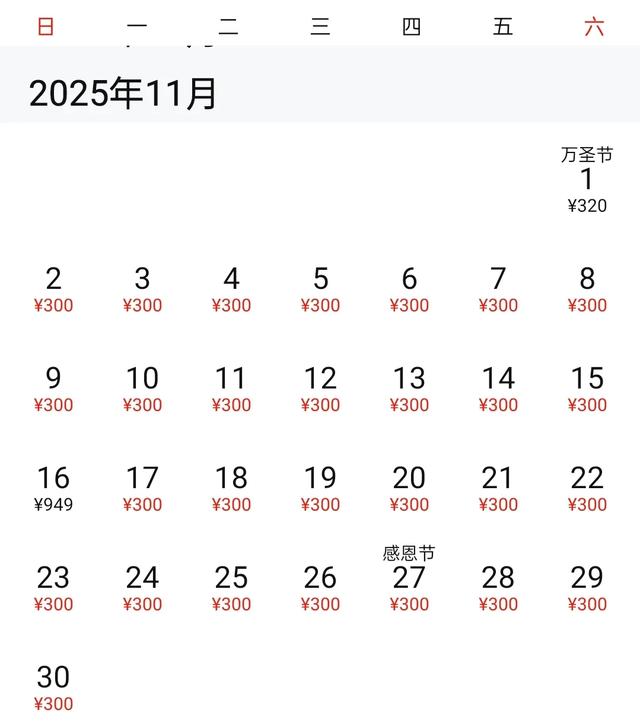Viewport: 640px width, 726px height.
Task: Pick November 5 on the calendar
Action: pyautogui.click(x=320, y=288)
